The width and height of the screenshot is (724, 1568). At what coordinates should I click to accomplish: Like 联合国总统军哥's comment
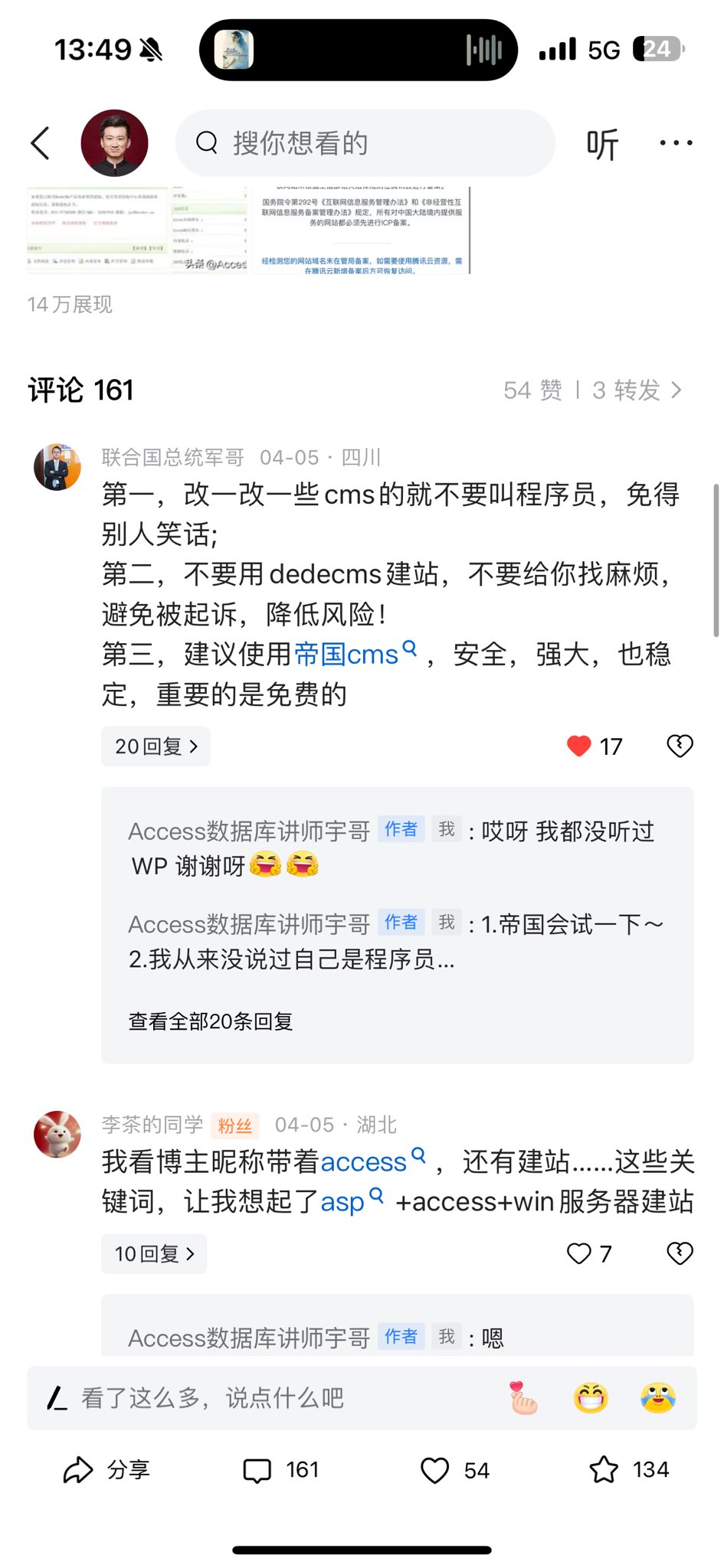click(x=580, y=746)
